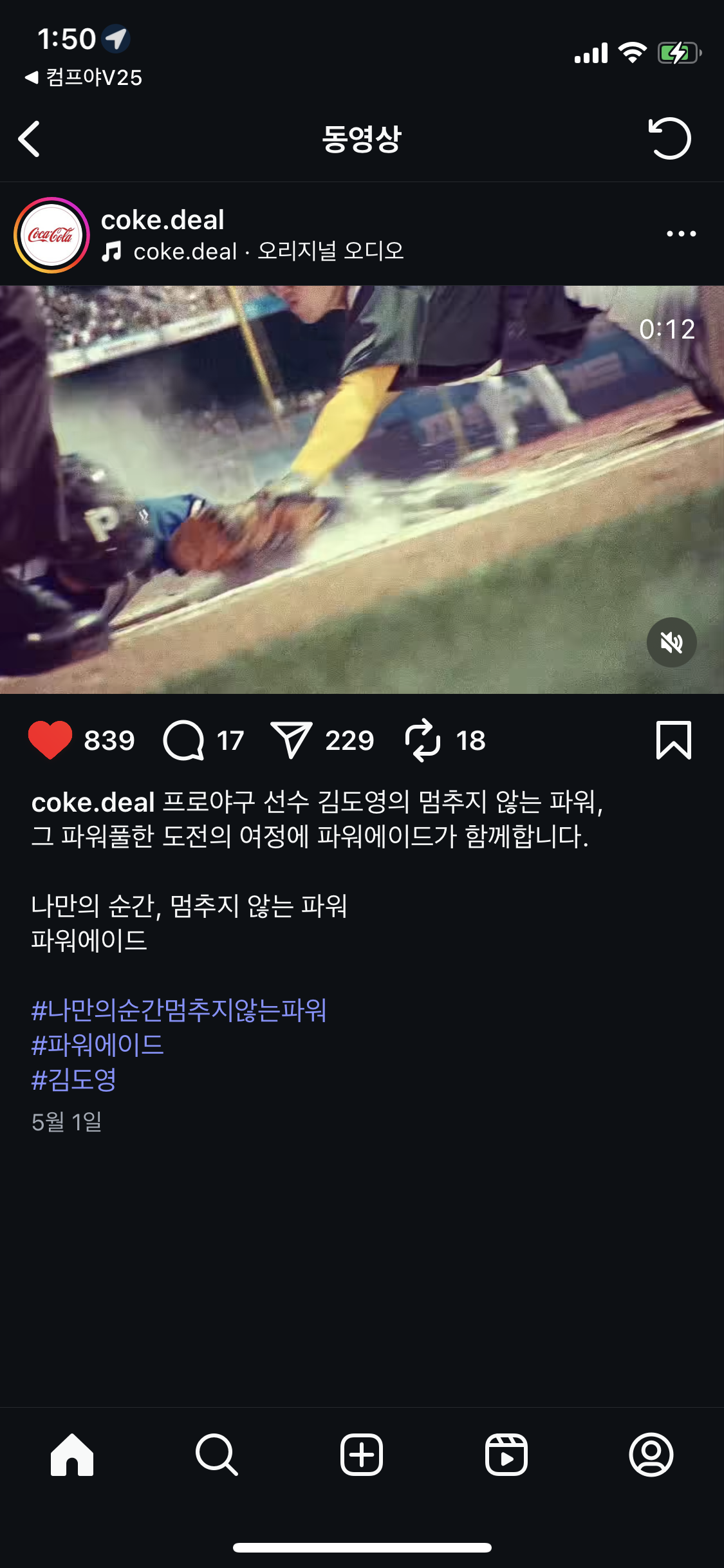Create a new post
The width and height of the screenshot is (724, 1568).
pos(362,1455)
